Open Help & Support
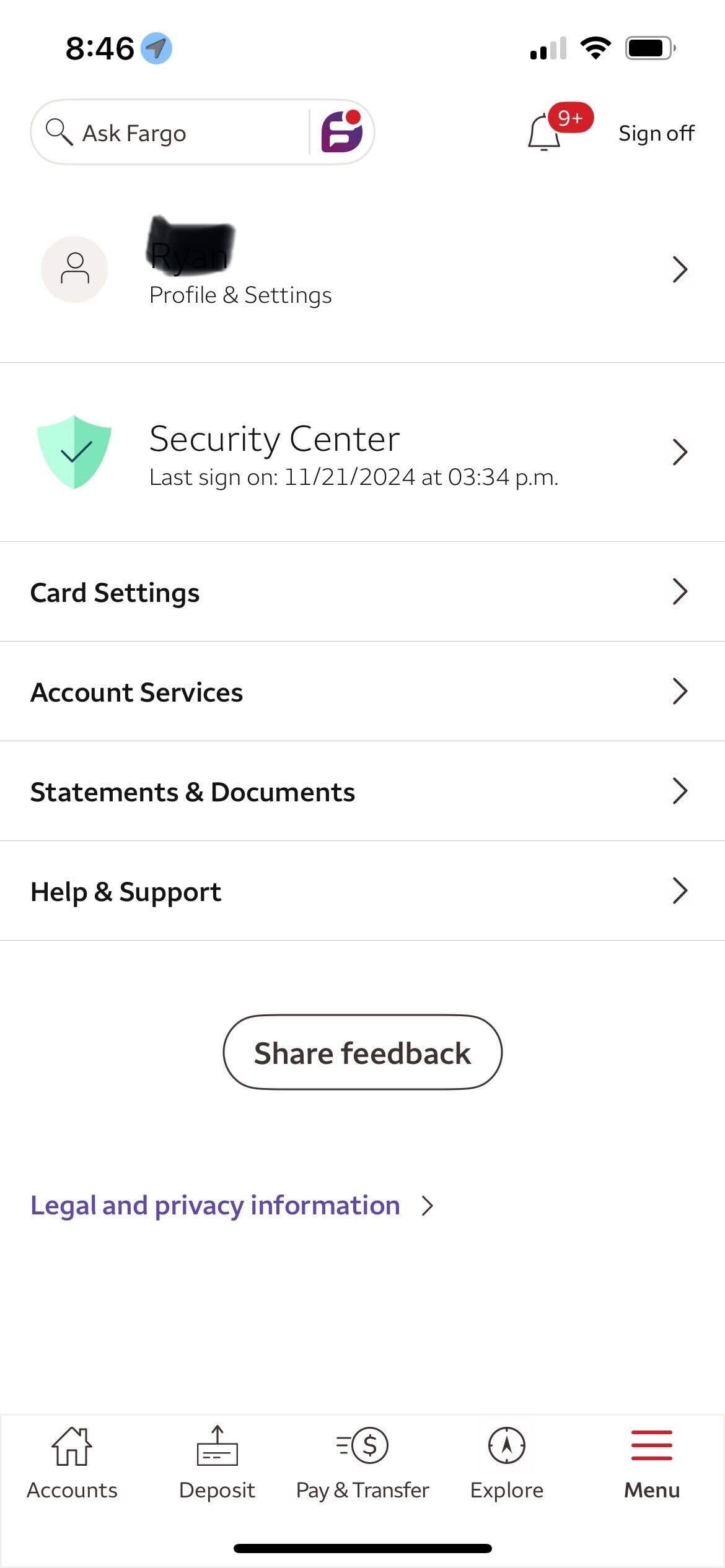This screenshot has width=725, height=1568. (x=362, y=891)
